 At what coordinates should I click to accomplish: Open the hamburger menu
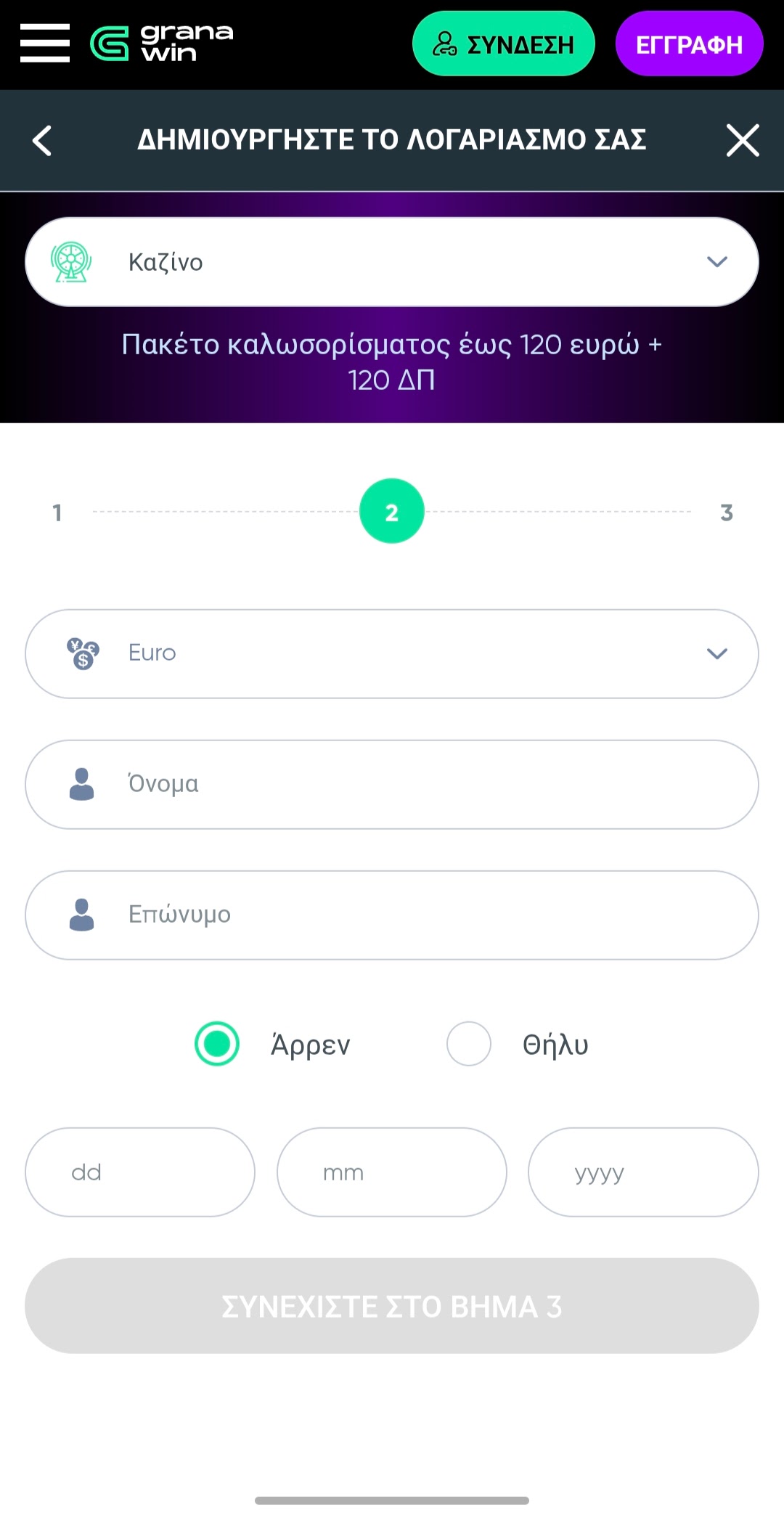click(45, 43)
